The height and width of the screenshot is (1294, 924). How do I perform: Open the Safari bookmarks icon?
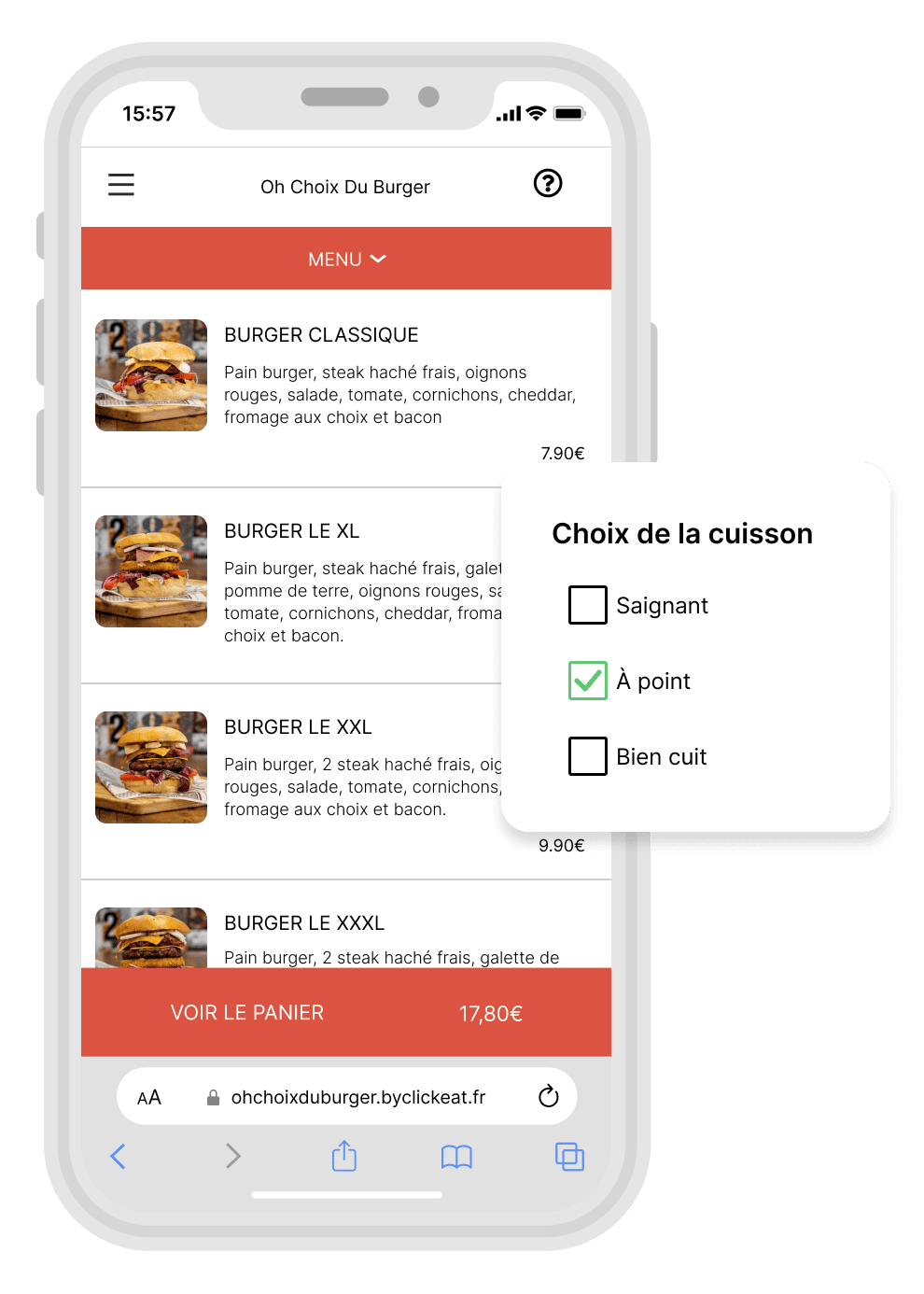point(456,1156)
